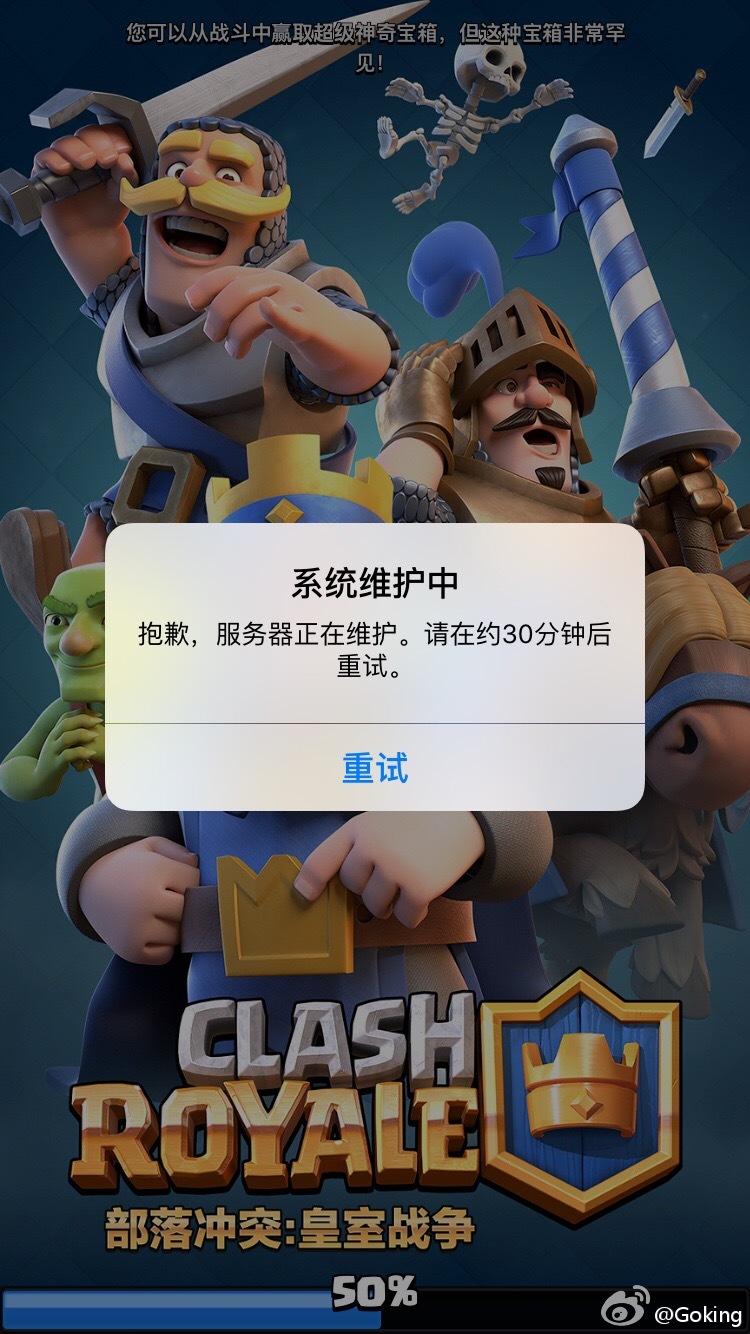Tap 重试 in the maintenance dialog
Screen dimensions: 750x1334
(x=375, y=768)
